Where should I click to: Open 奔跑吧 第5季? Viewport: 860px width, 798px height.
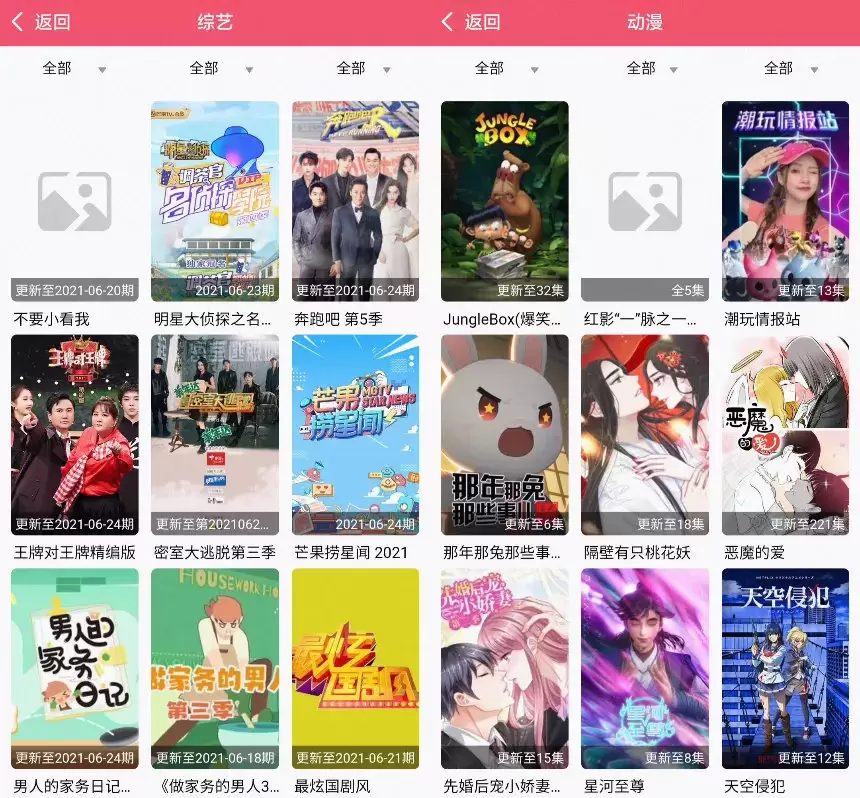tap(355, 201)
